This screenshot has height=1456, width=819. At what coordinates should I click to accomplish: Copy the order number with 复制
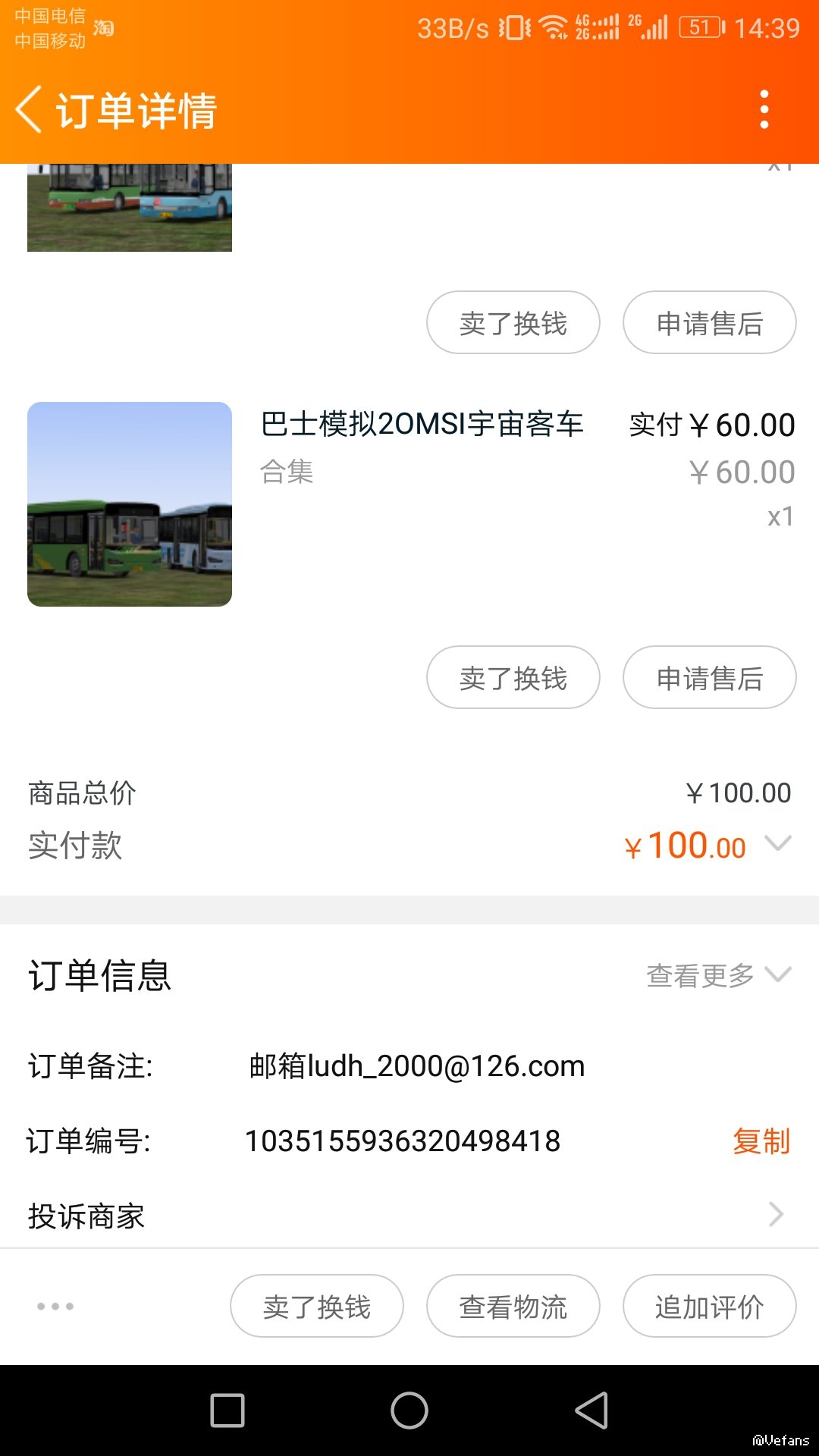pos(761,1141)
